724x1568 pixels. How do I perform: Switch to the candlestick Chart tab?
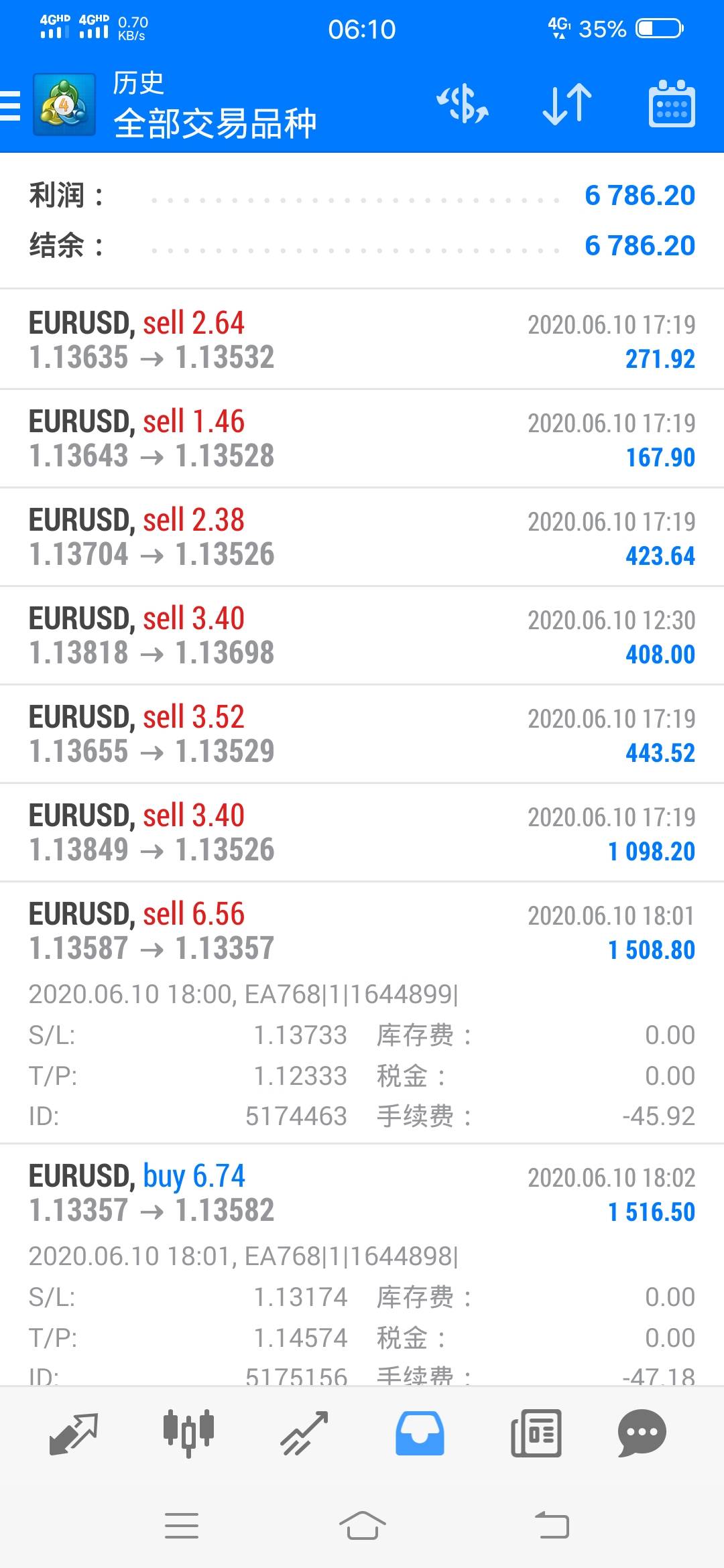pos(188,1433)
